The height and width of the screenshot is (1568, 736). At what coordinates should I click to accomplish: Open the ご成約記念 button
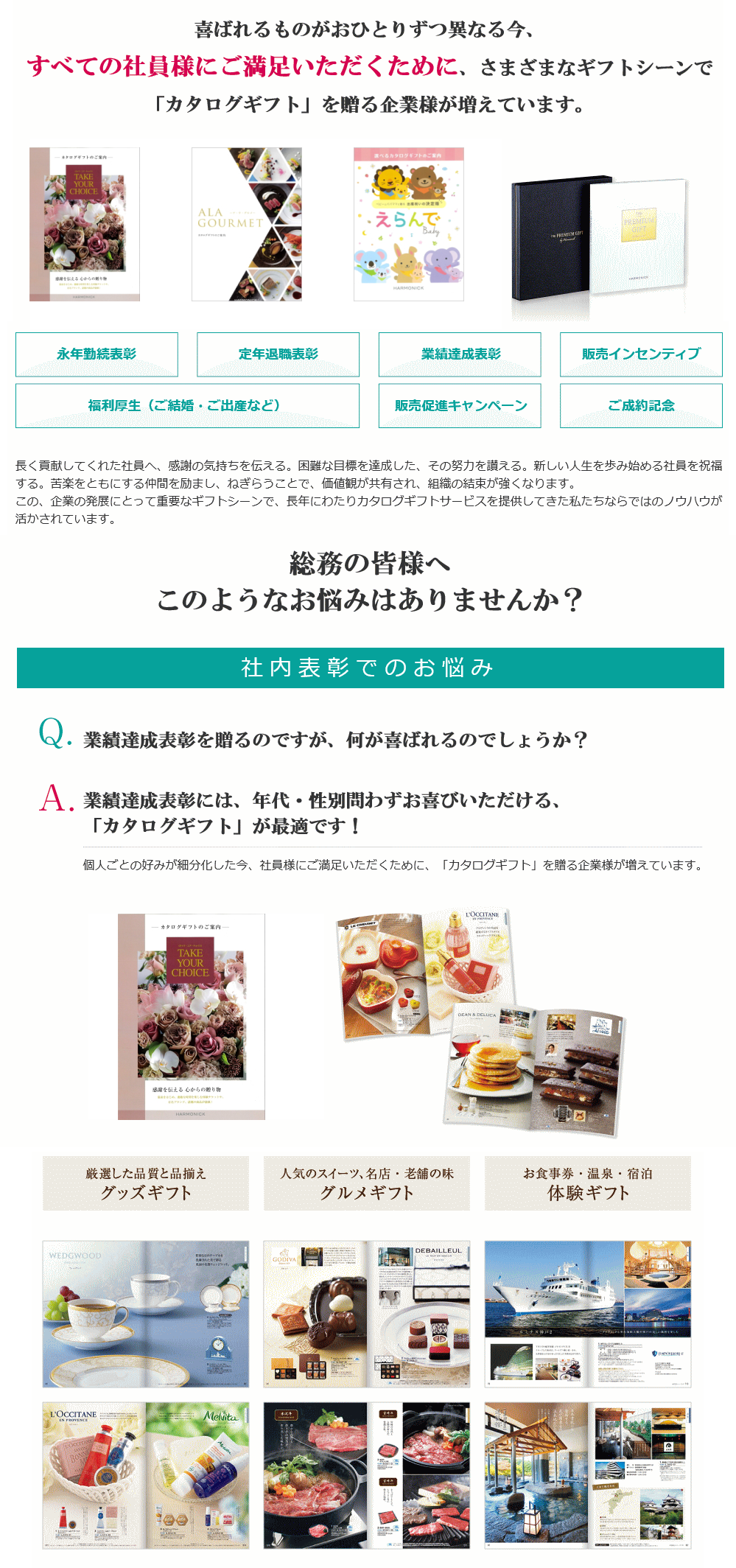click(x=641, y=405)
